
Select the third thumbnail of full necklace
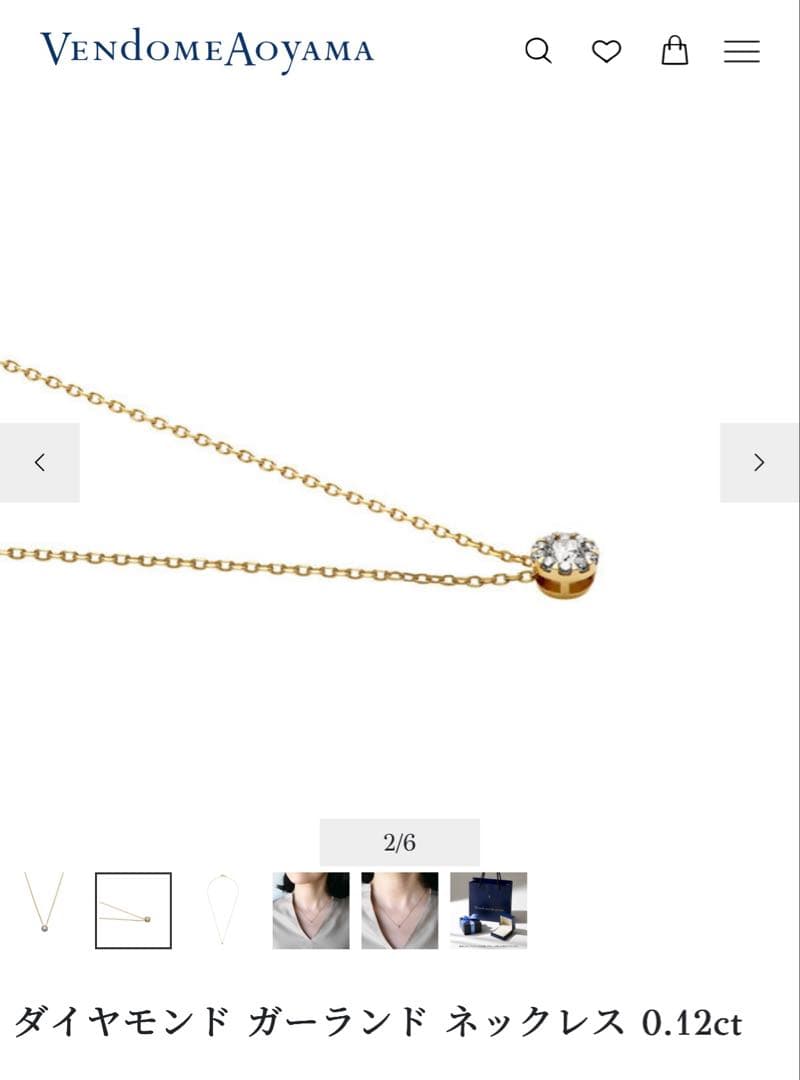coord(222,910)
